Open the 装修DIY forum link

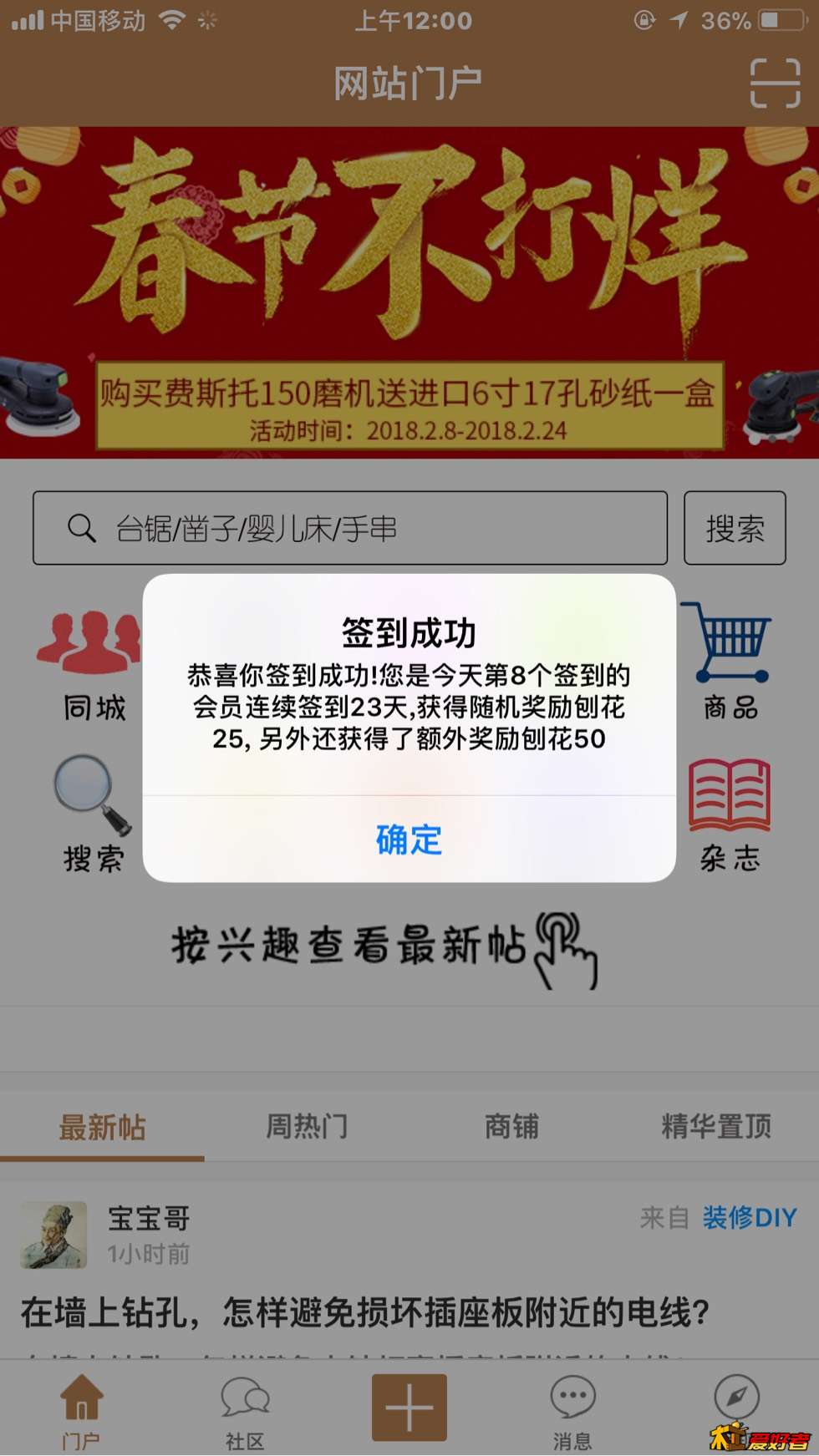tap(750, 1217)
